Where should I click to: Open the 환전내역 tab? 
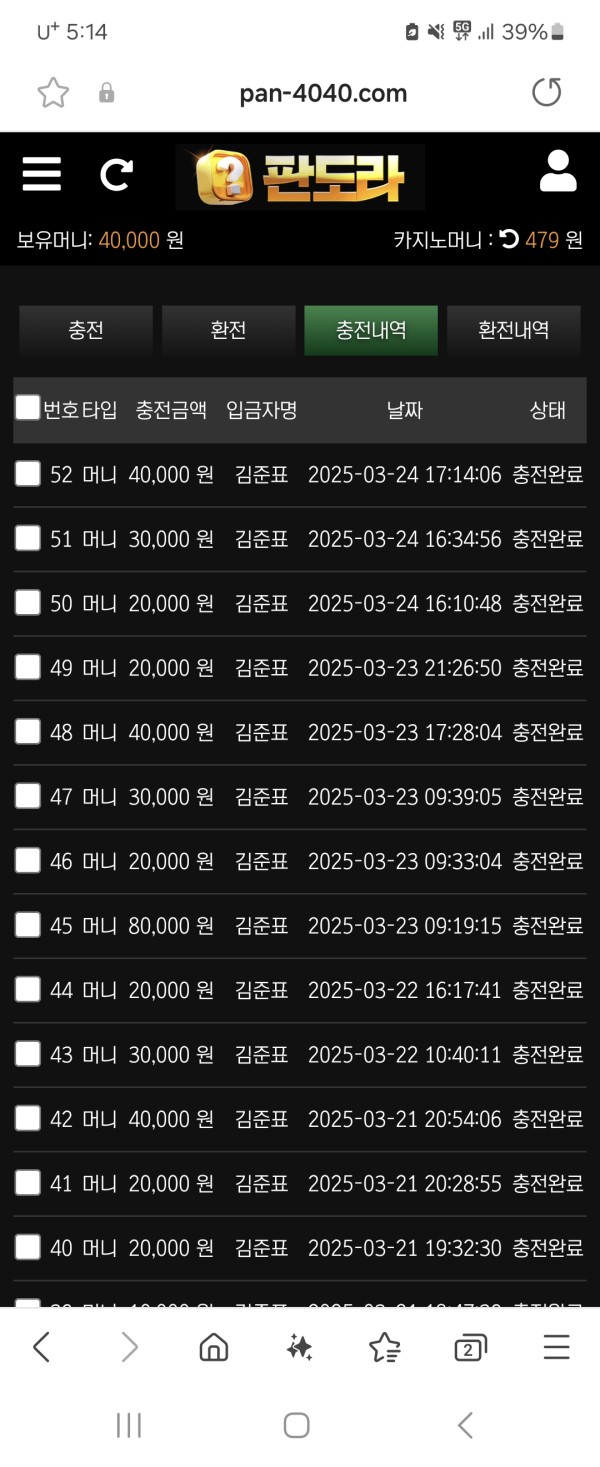513,330
